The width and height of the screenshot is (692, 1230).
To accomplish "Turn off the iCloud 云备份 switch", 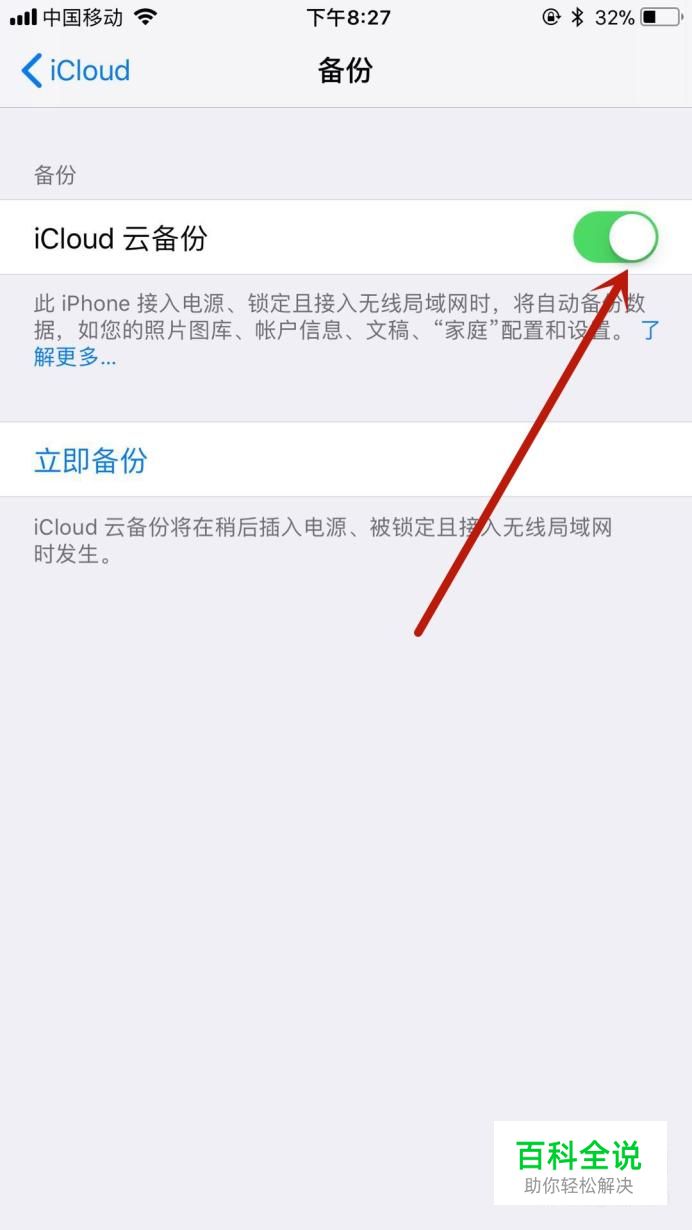I will (615, 238).
